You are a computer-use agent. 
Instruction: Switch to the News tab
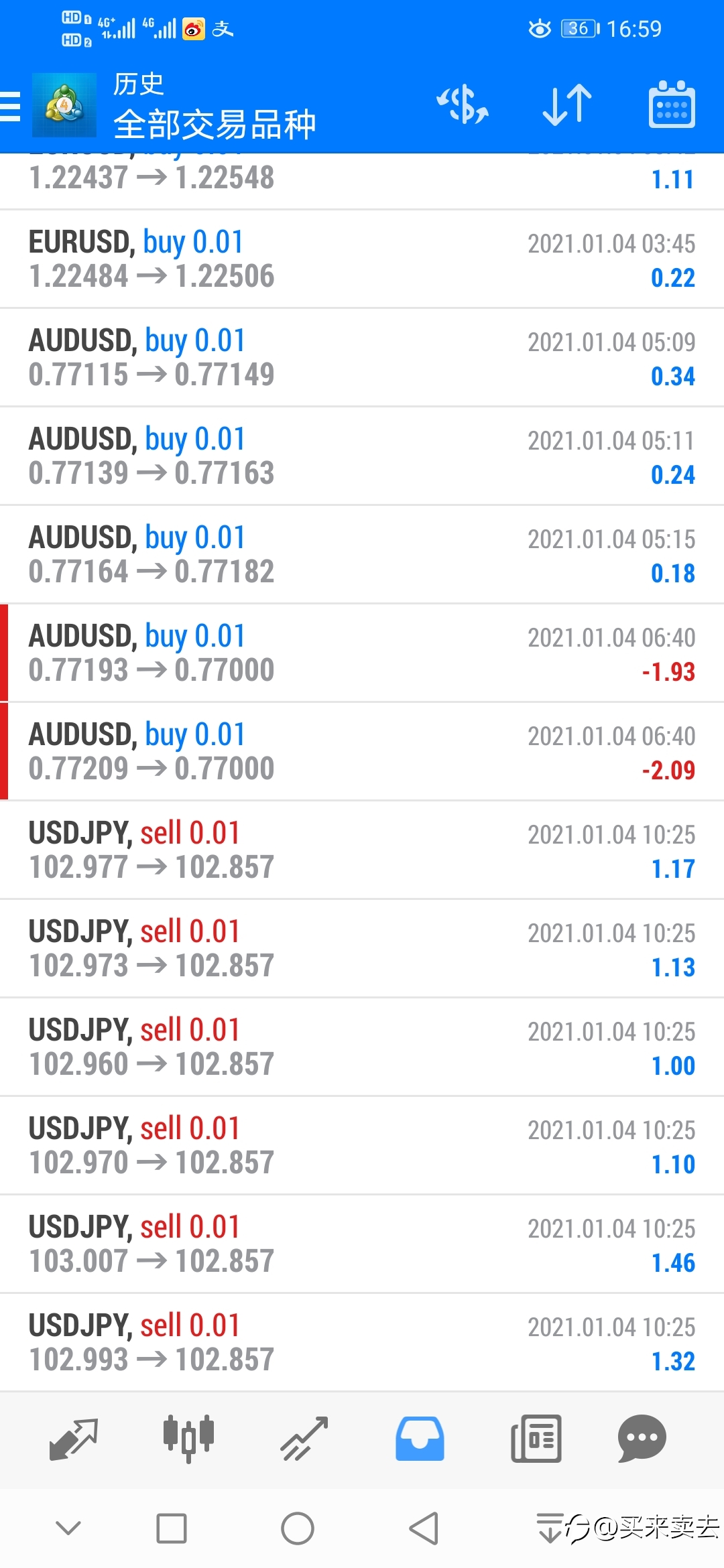tap(536, 1439)
